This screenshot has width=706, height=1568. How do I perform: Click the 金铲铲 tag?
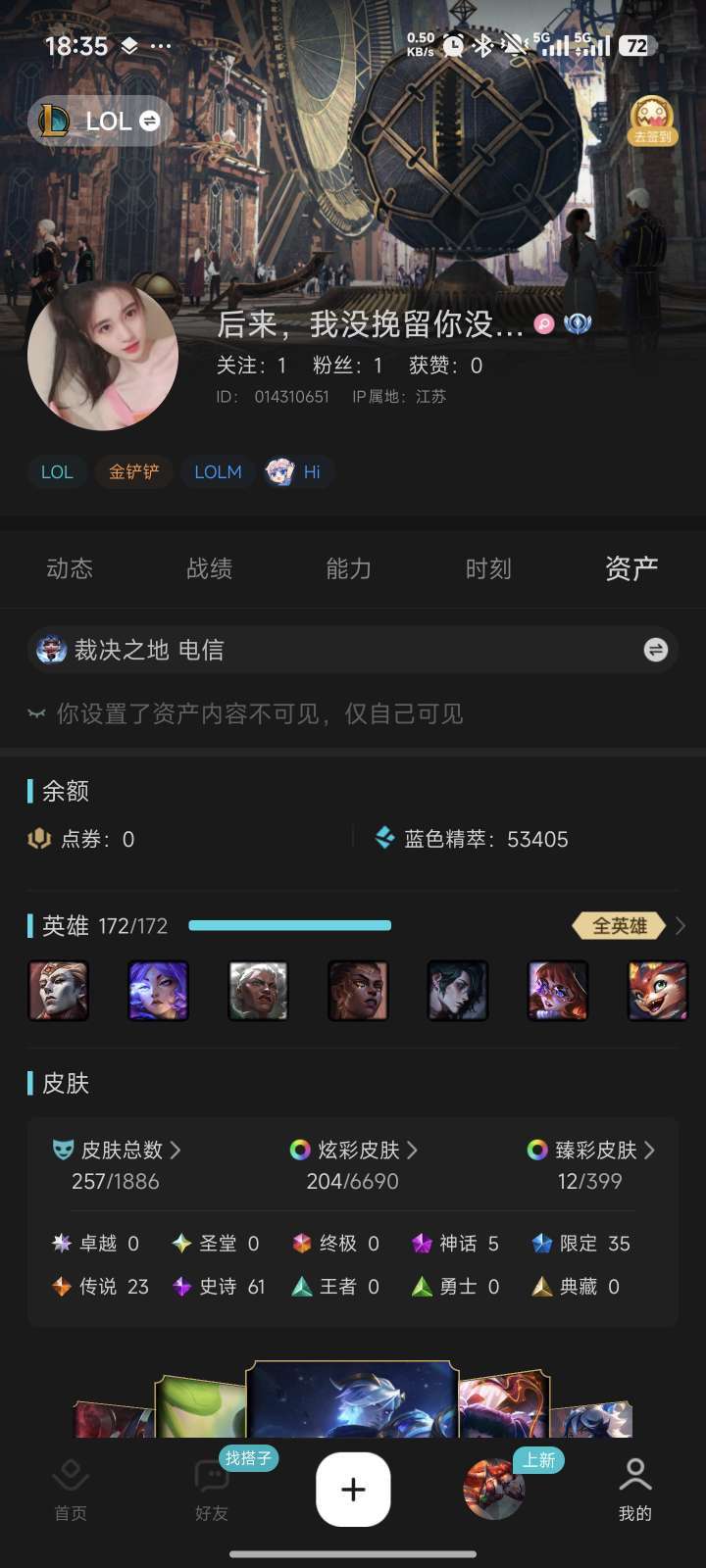[x=133, y=472]
